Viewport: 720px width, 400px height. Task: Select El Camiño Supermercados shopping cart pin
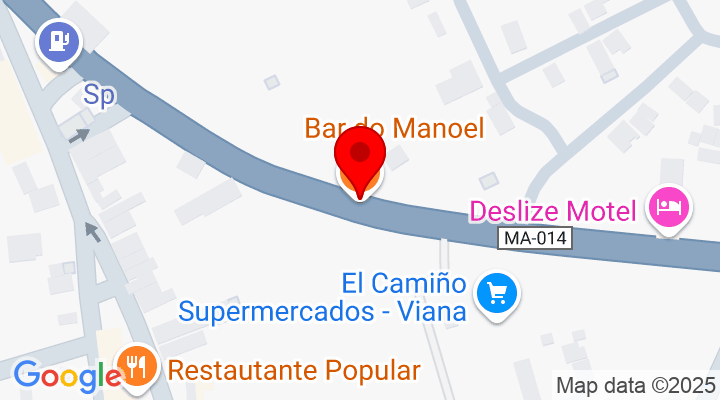tap(497, 294)
